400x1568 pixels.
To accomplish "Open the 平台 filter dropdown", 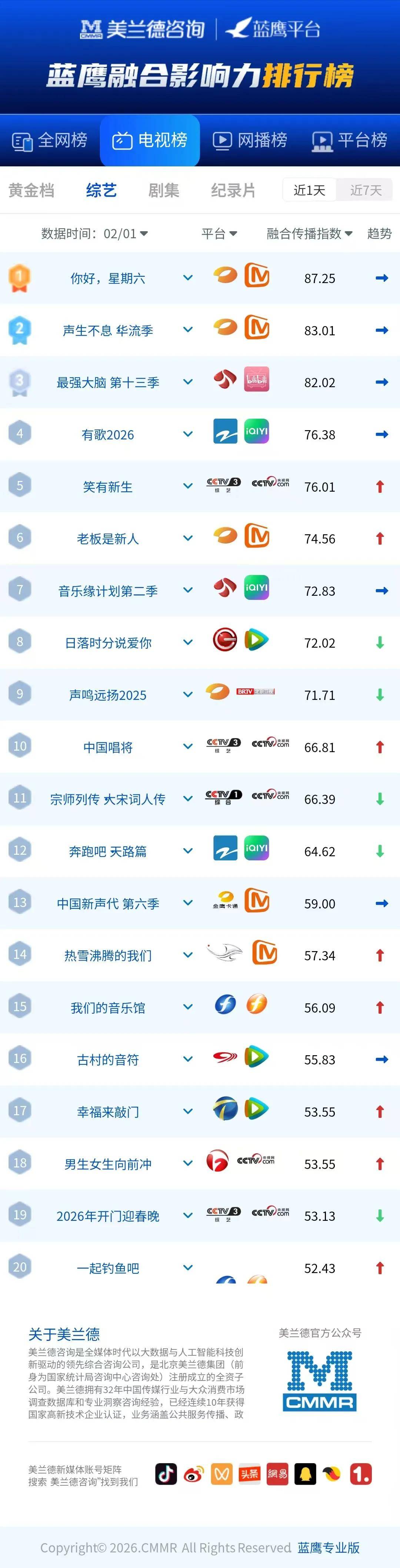I will [x=219, y=234].
